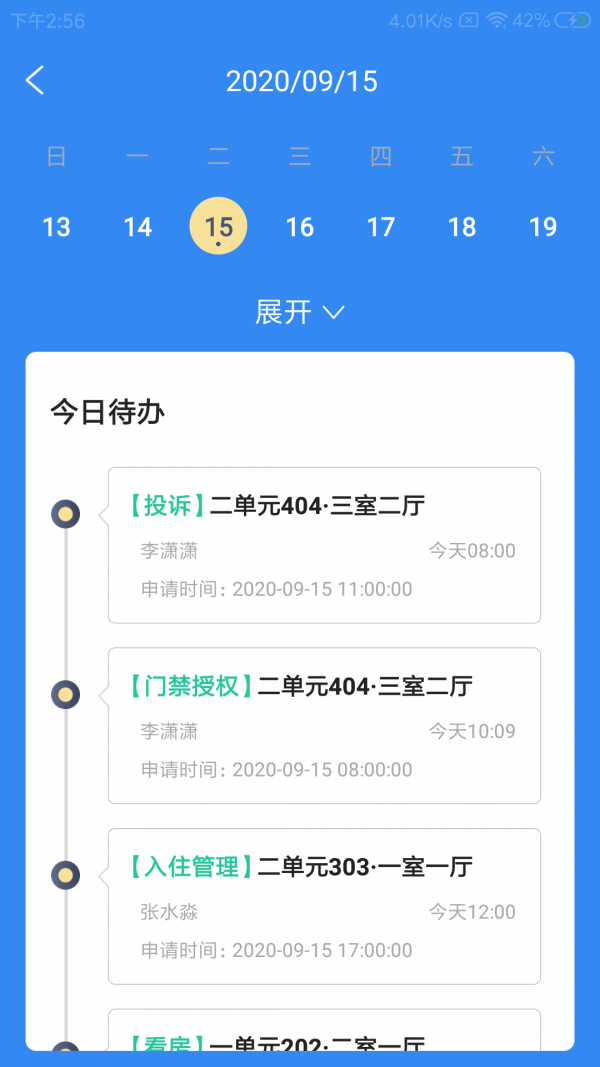Image resolution: width=600 pixels, height=1067 pixels.
Task: Tap the highlighted date 15
Action: (218, 226)
